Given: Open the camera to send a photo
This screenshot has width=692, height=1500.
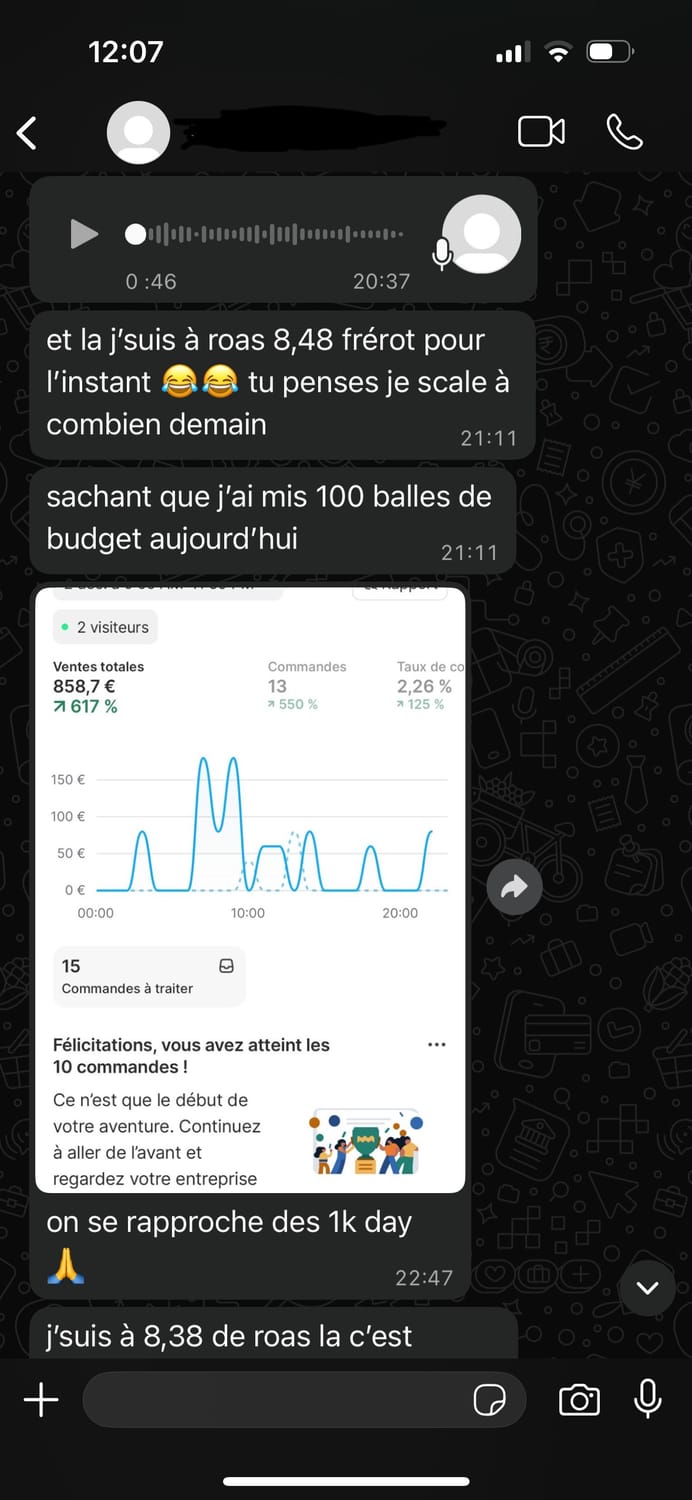Looking at the screenshot, I should click(579, 1400).
